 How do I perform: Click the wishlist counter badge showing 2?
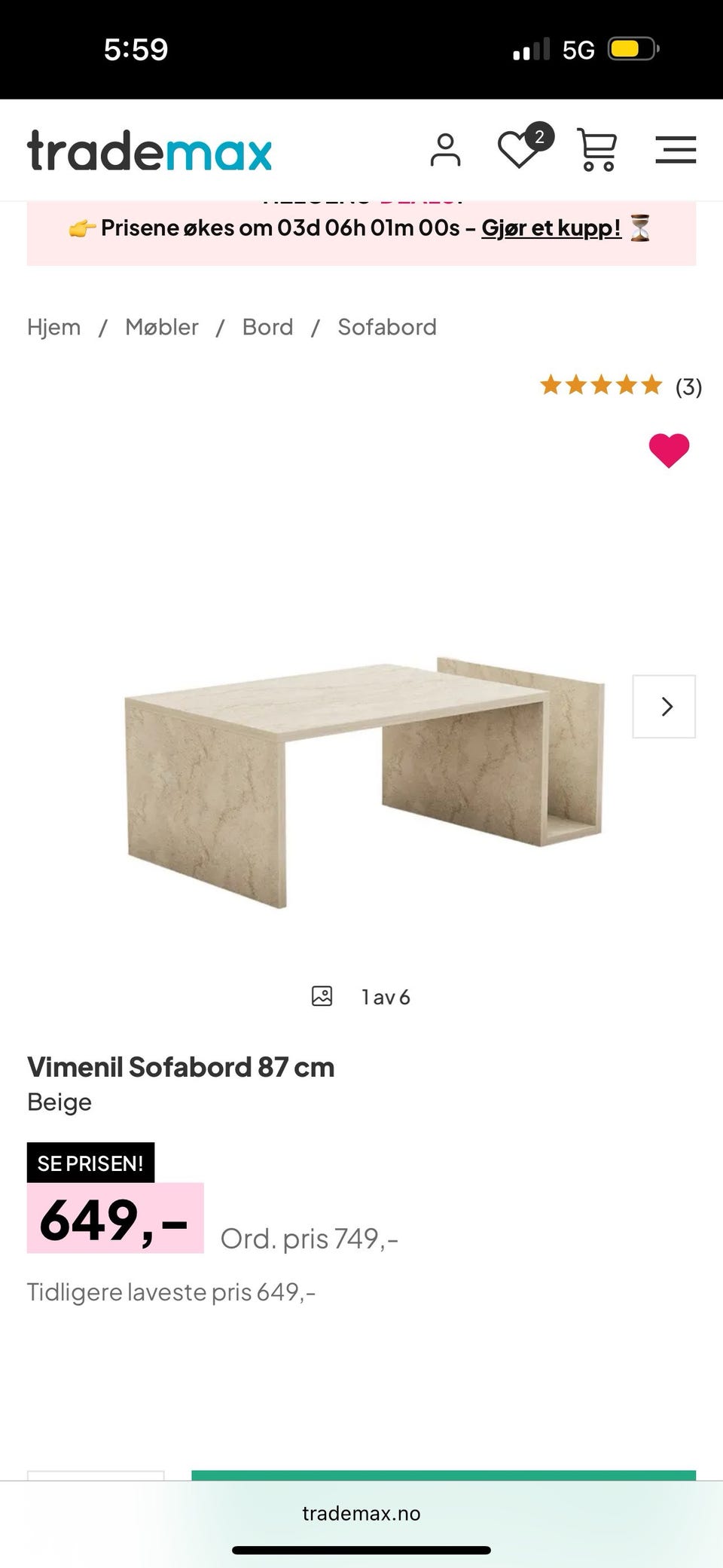pyautogui.click(x=539, y=136)
